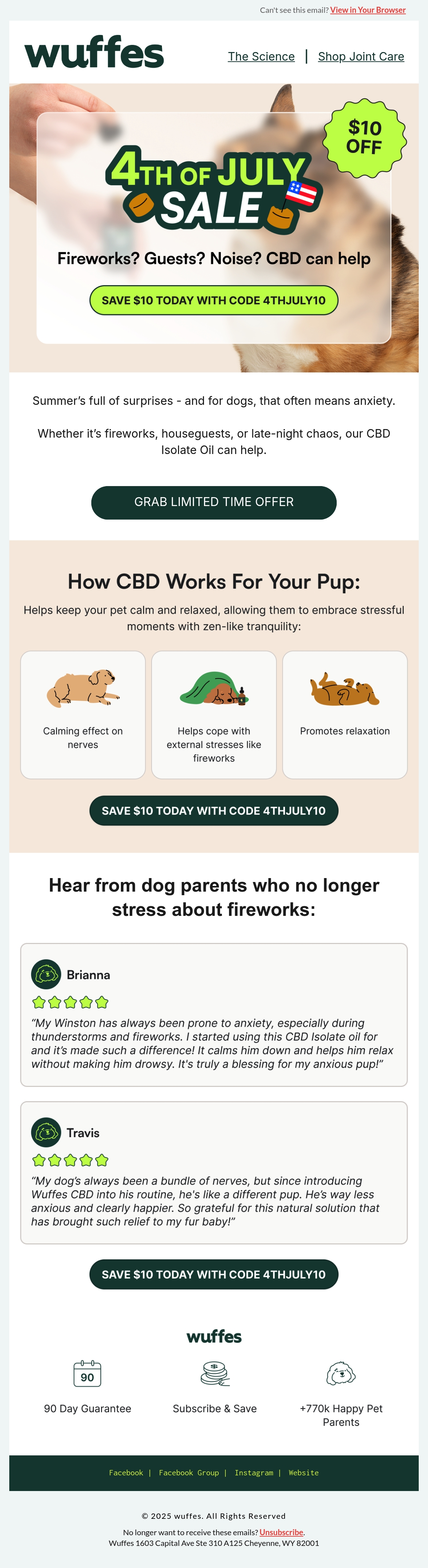Viewport: 428px width, 1568px height.
Task: Unsubscribe from these emails
Action: click(x=281, y=1532)
